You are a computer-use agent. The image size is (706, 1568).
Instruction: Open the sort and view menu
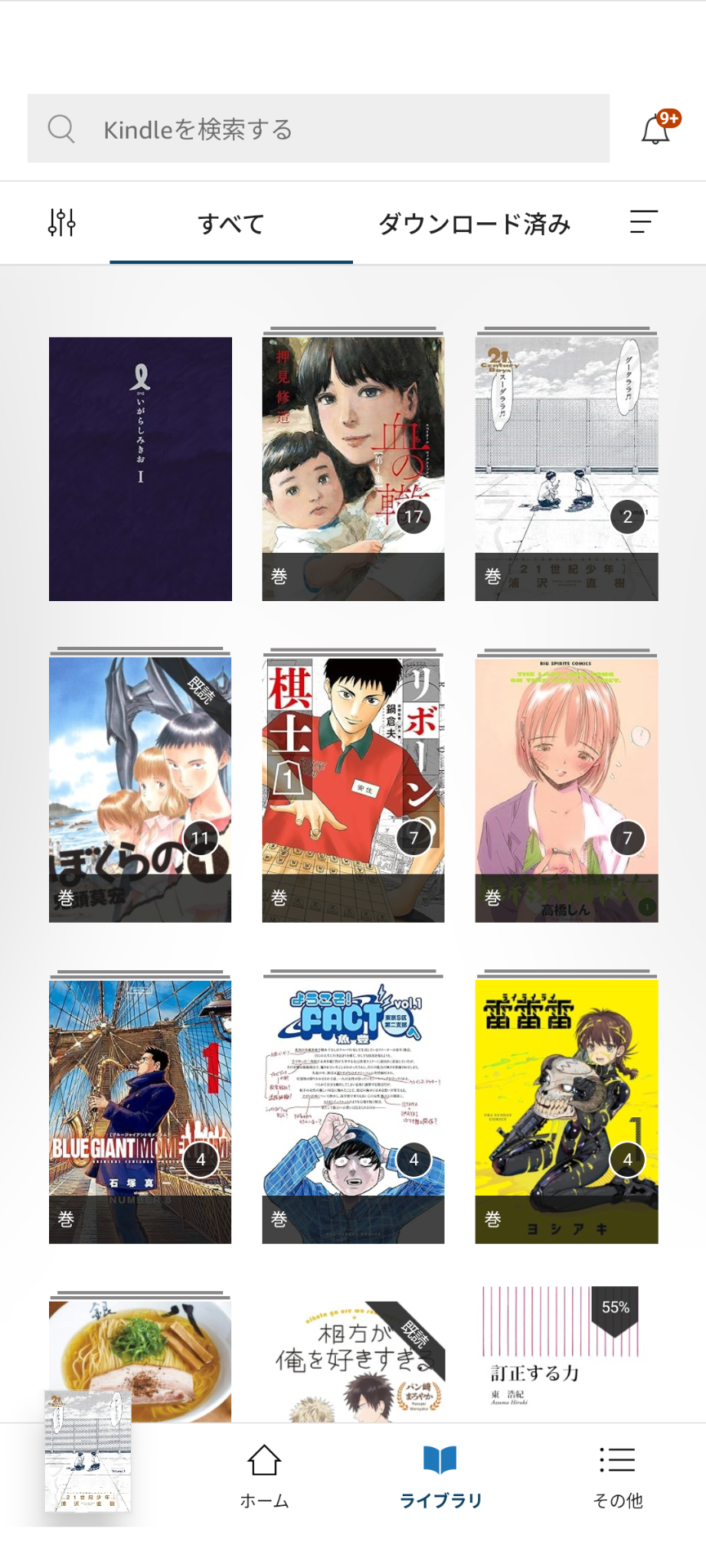(x=643, y=221)
